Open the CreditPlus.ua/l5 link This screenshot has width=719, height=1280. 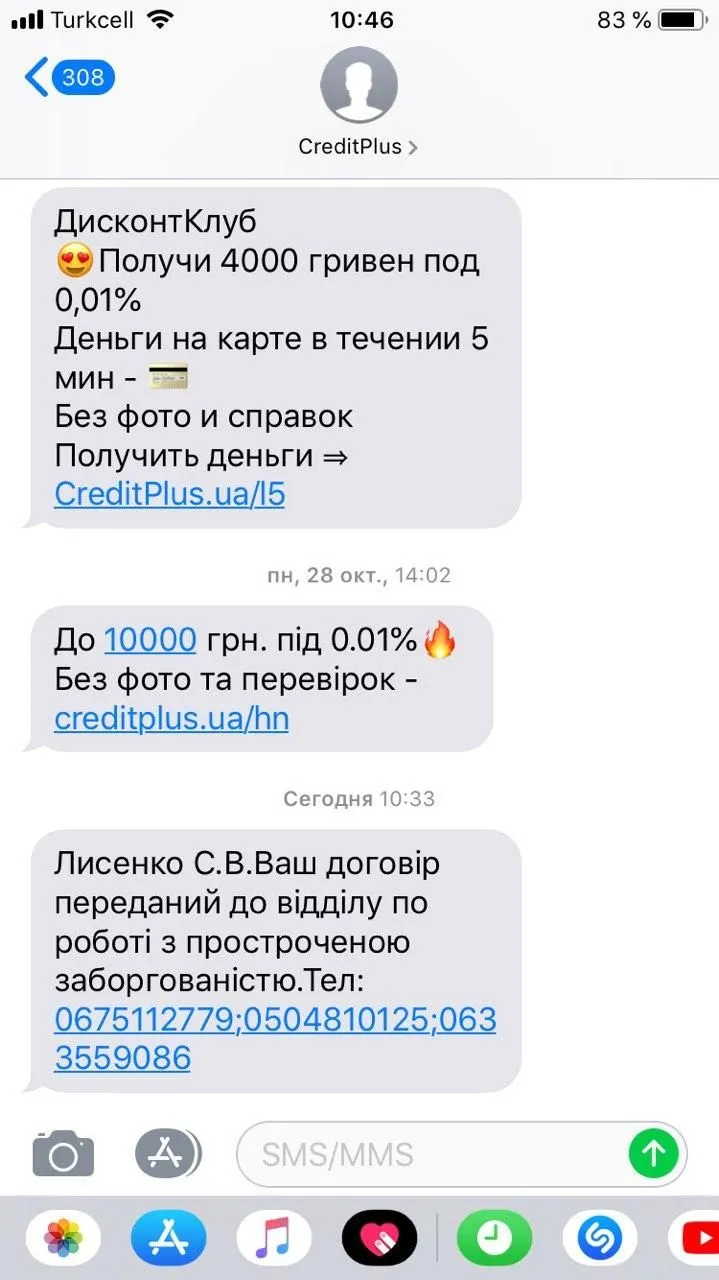[169, 493]
